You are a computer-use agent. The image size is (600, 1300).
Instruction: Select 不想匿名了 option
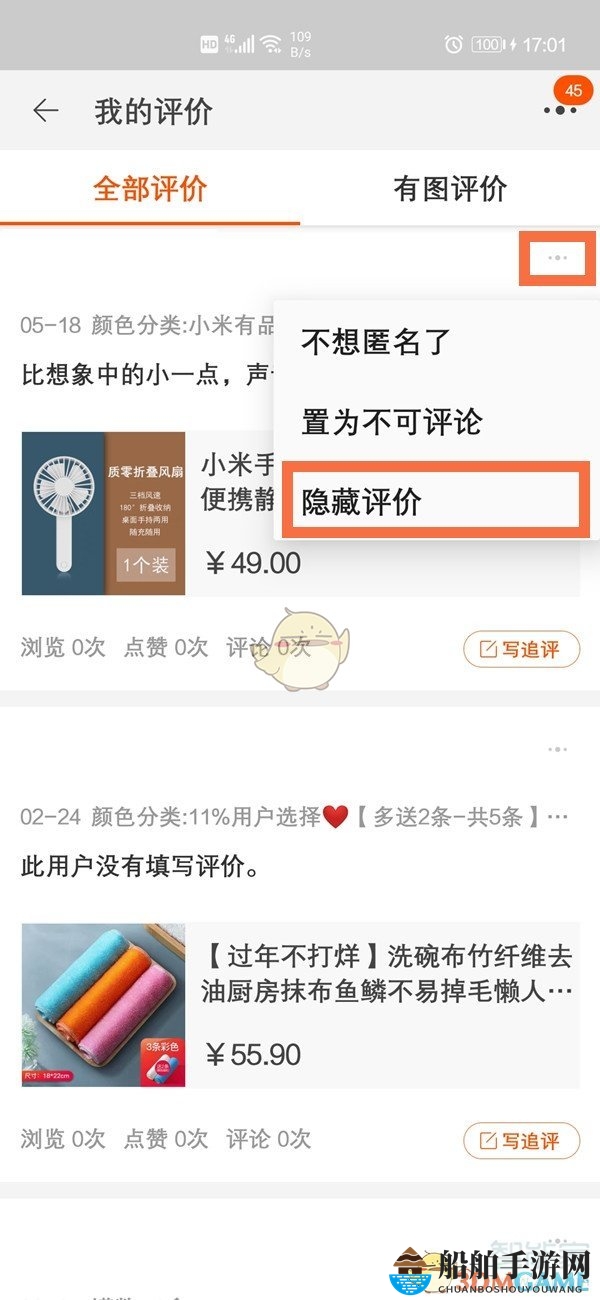[x=376, y=342]
